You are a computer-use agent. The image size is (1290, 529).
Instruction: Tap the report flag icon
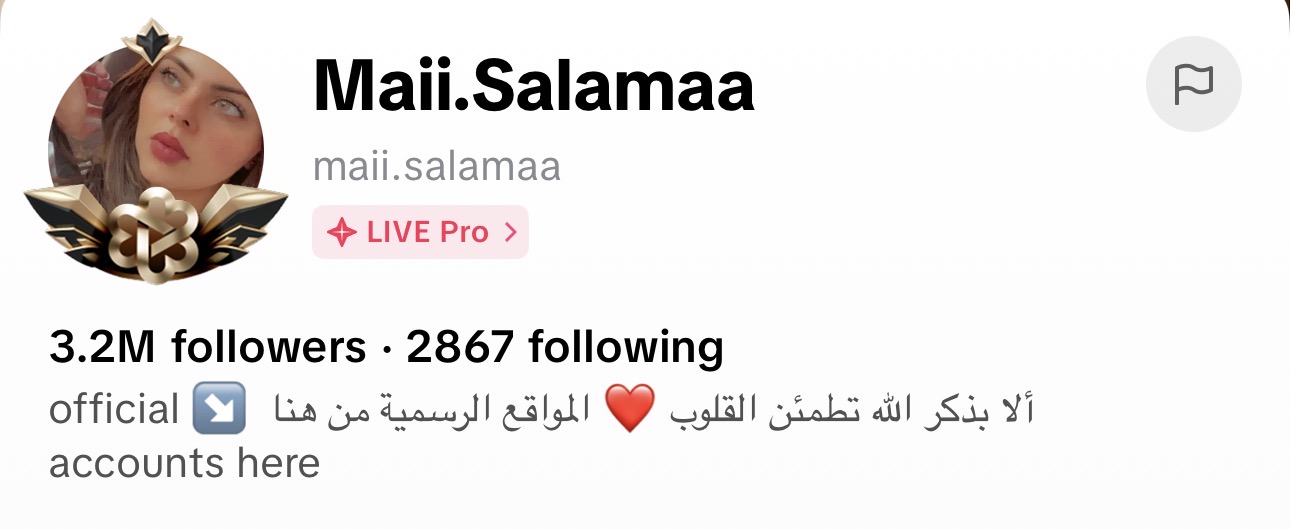pos(1193,84)
